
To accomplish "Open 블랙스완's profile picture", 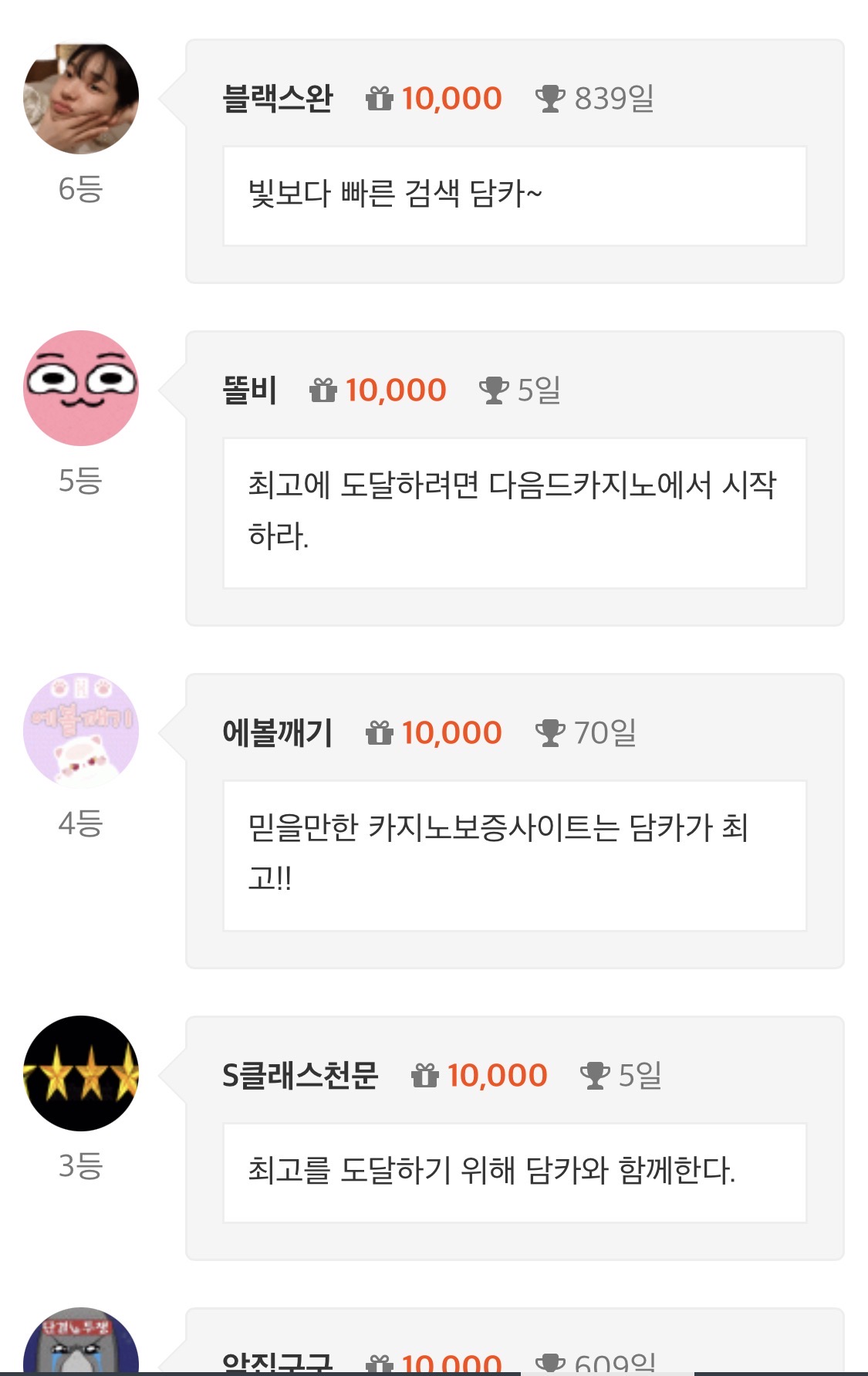I will tap(81, 97).
